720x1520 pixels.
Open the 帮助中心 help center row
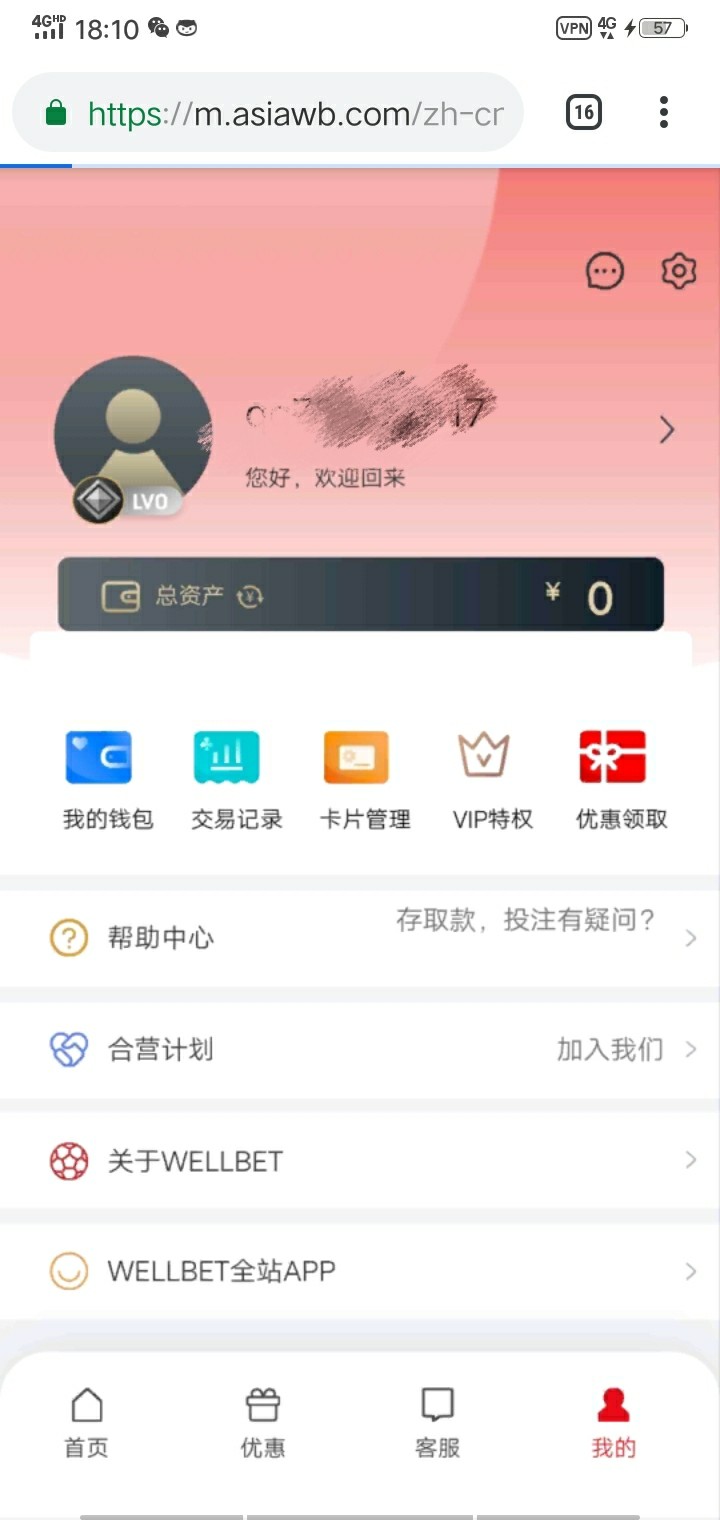(x=360, y=938)
